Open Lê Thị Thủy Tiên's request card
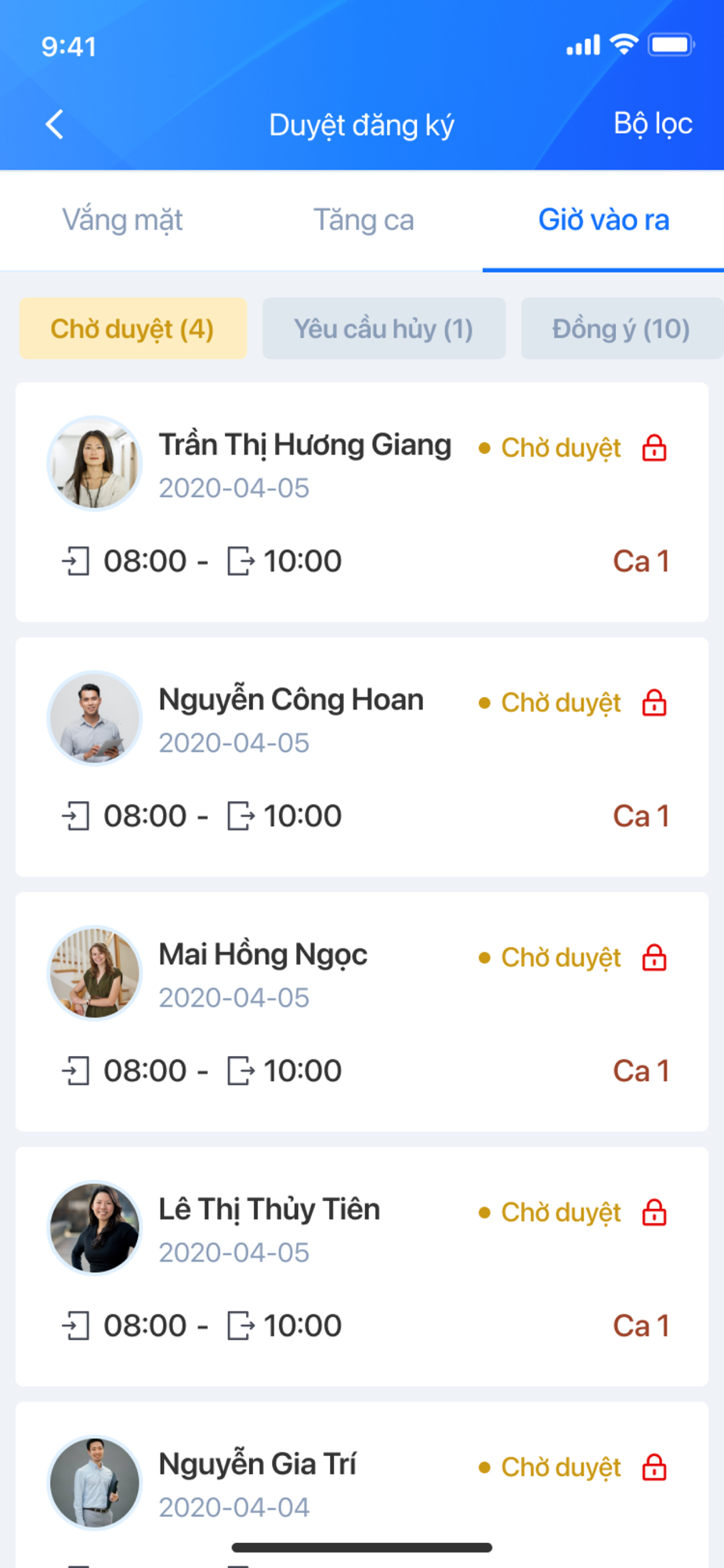 pos(362,1267)
